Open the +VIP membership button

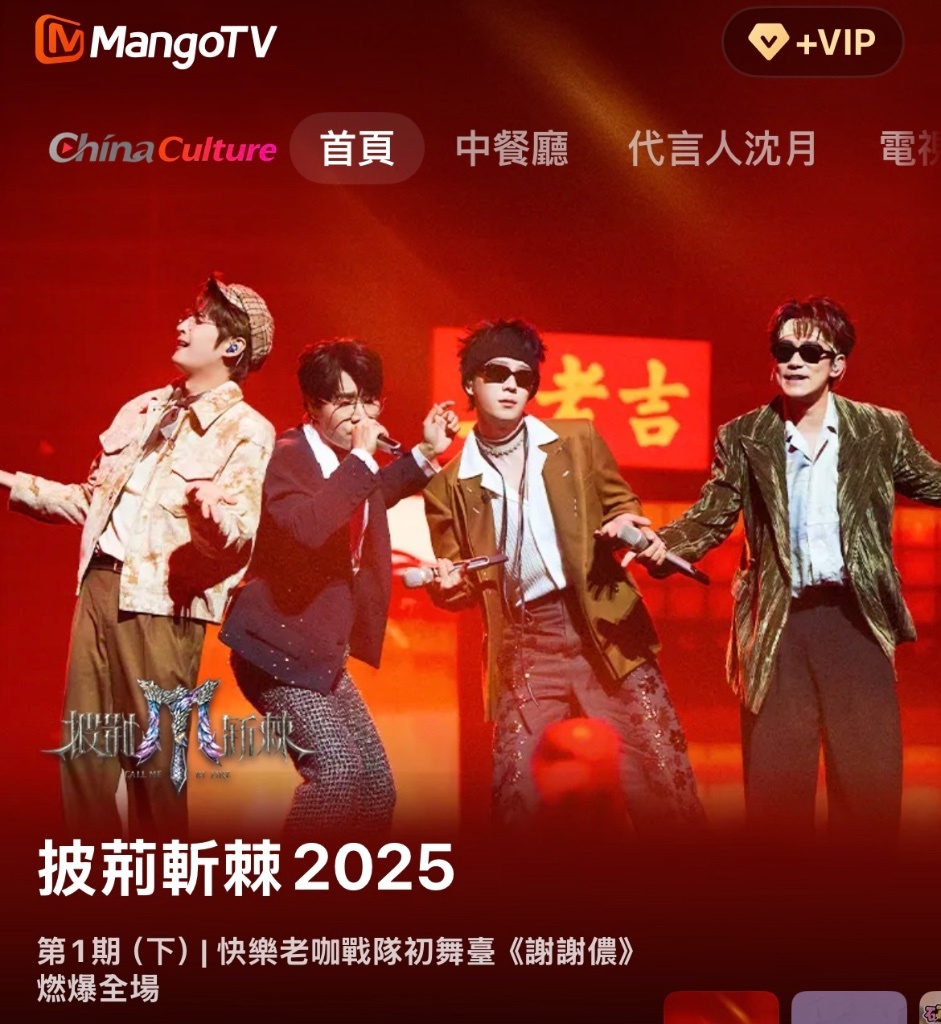point(812,42)
